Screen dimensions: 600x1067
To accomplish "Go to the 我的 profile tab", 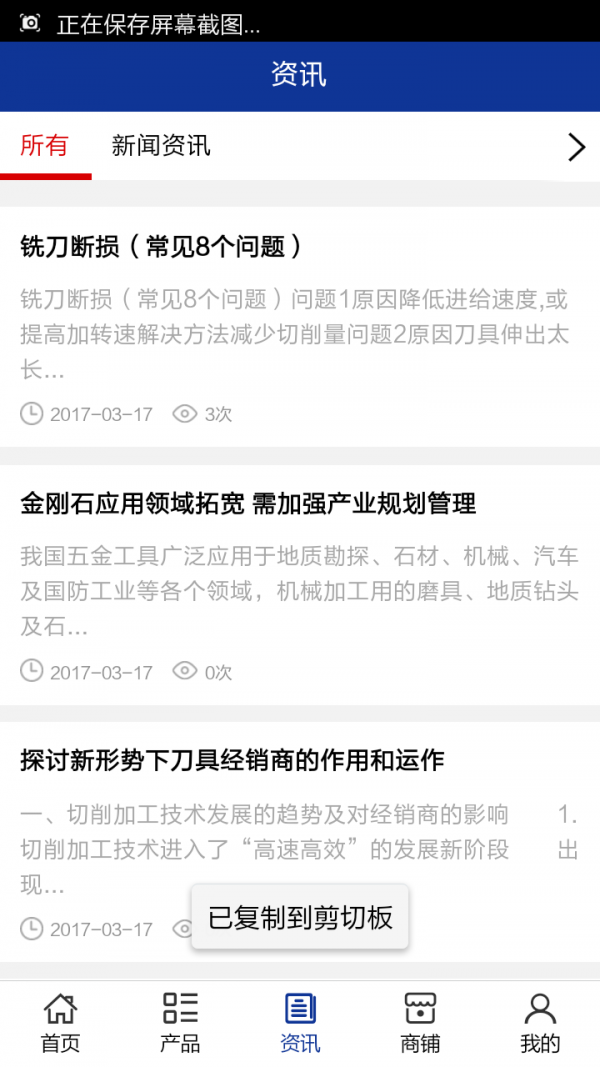I will (540, 1024).
